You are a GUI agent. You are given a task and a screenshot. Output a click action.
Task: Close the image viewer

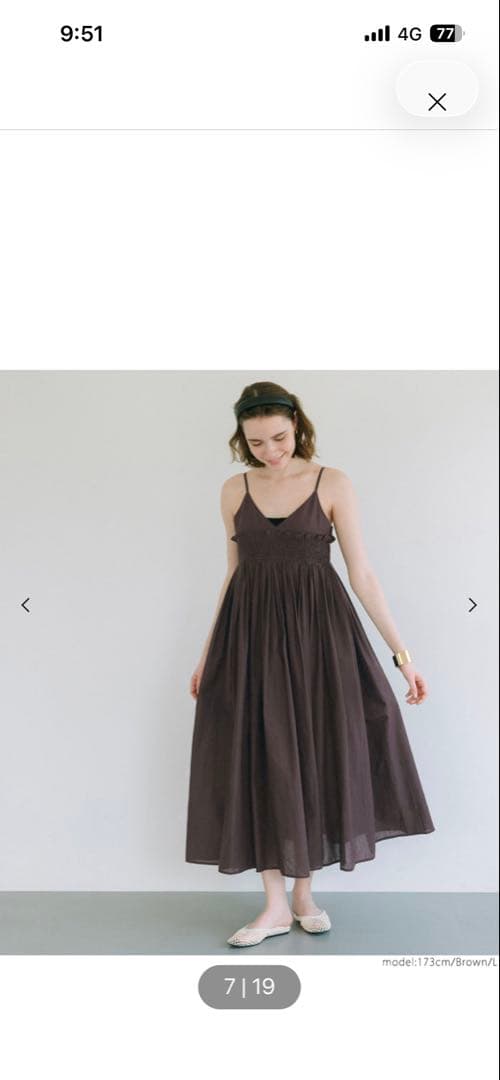[x=437, y=102]
